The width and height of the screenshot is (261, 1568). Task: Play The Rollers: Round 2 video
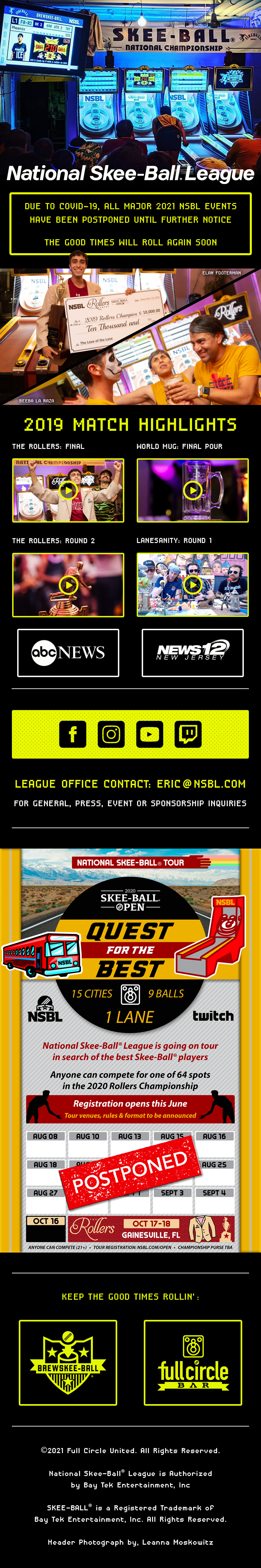[68, 584]
